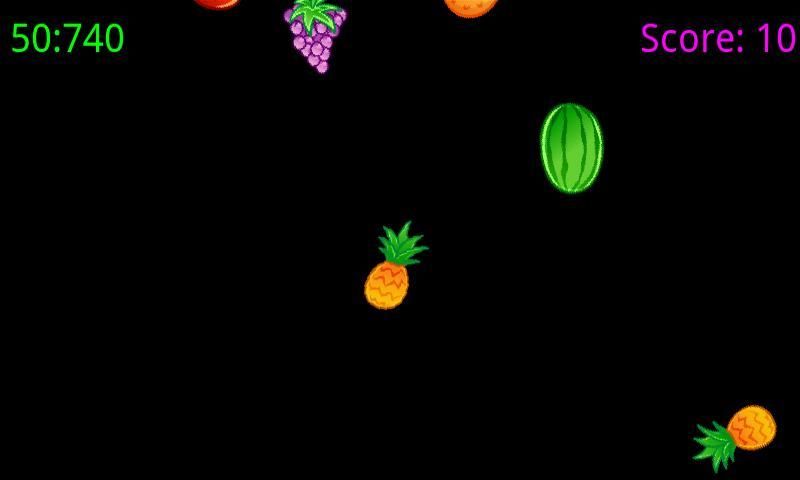Tap the orange fruit entering the screen
This screenshot has height=480, width=800.
tap(470, 5)
